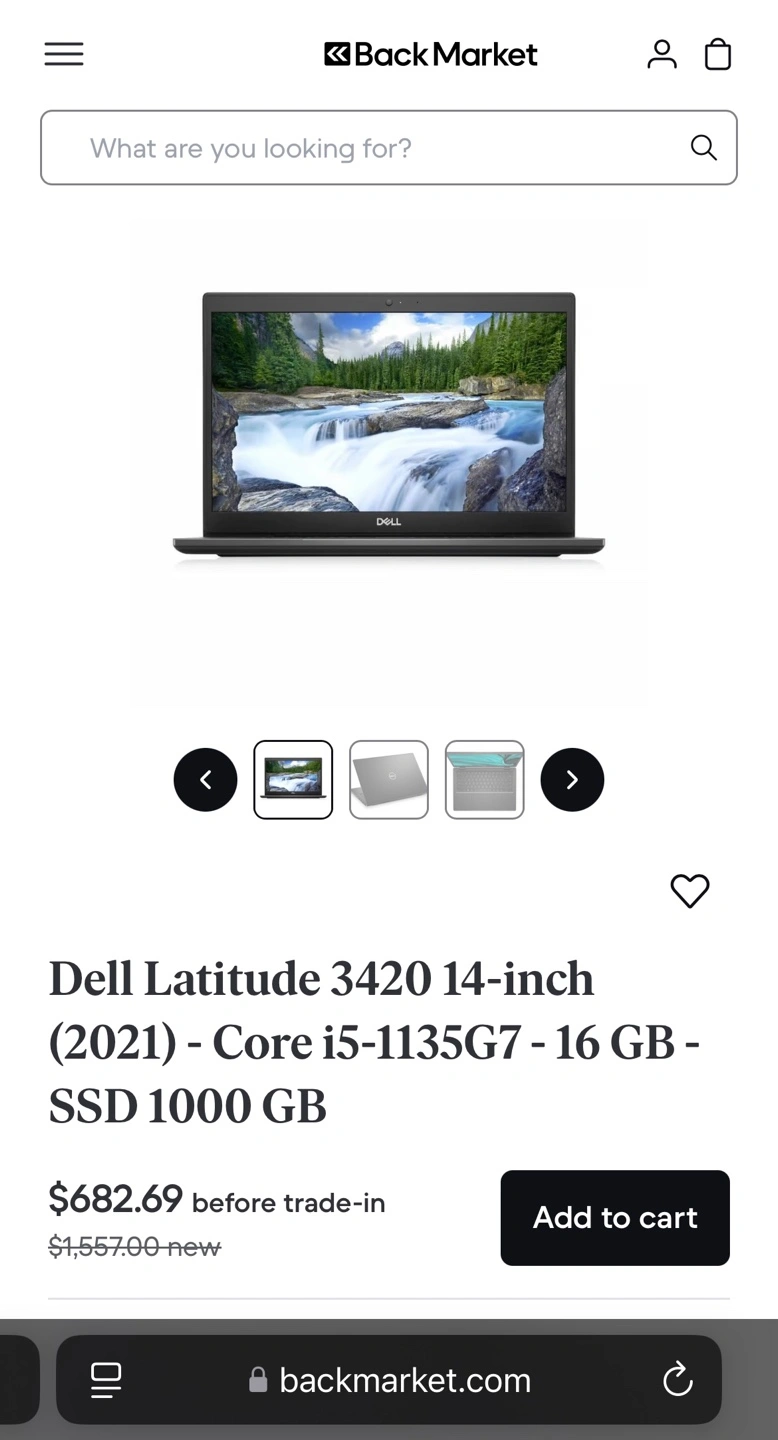Select the keyboard-view laptop thumbnail
The width and height of the screenshot is (778, 1440).
485,780
